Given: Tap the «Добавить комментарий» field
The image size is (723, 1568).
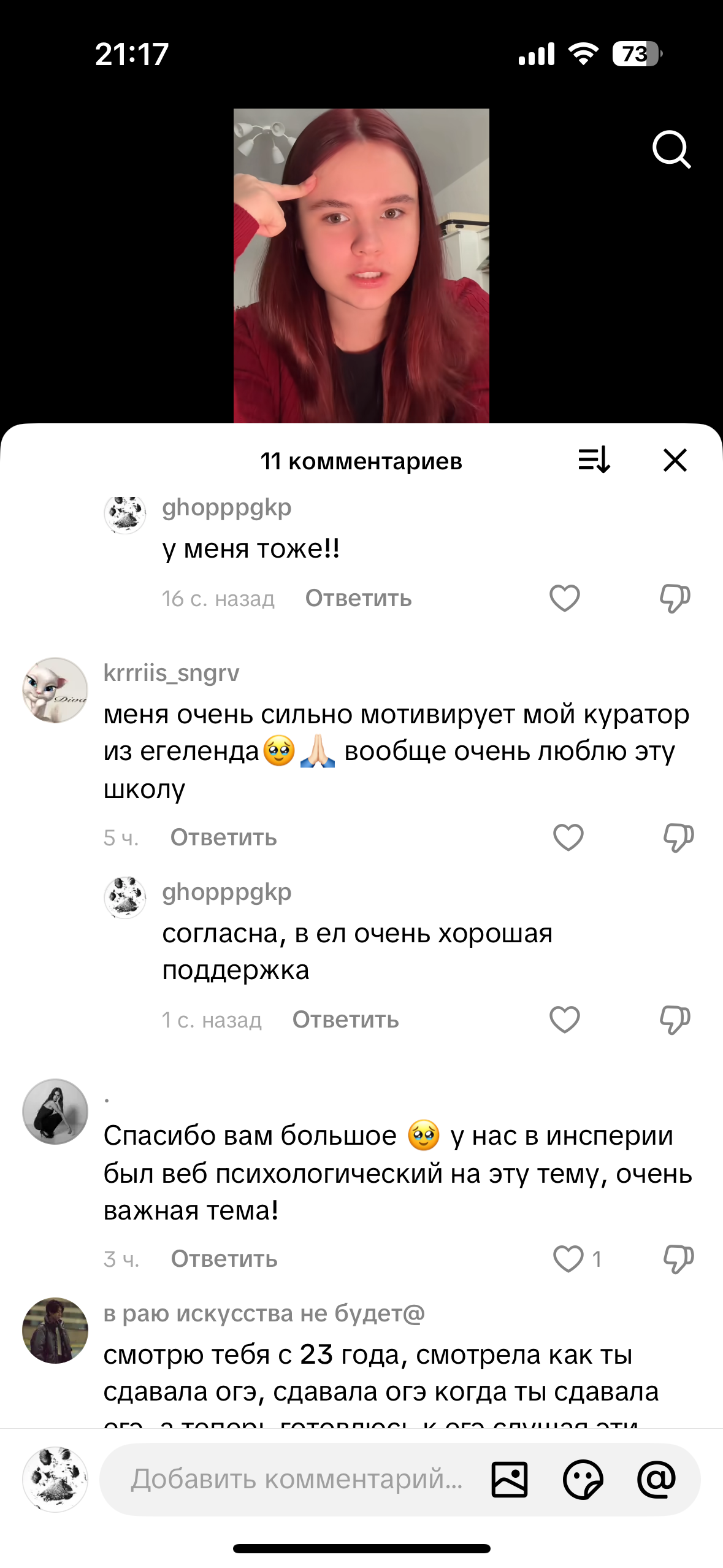Looking at the screenshot, I should point(296,1479).
